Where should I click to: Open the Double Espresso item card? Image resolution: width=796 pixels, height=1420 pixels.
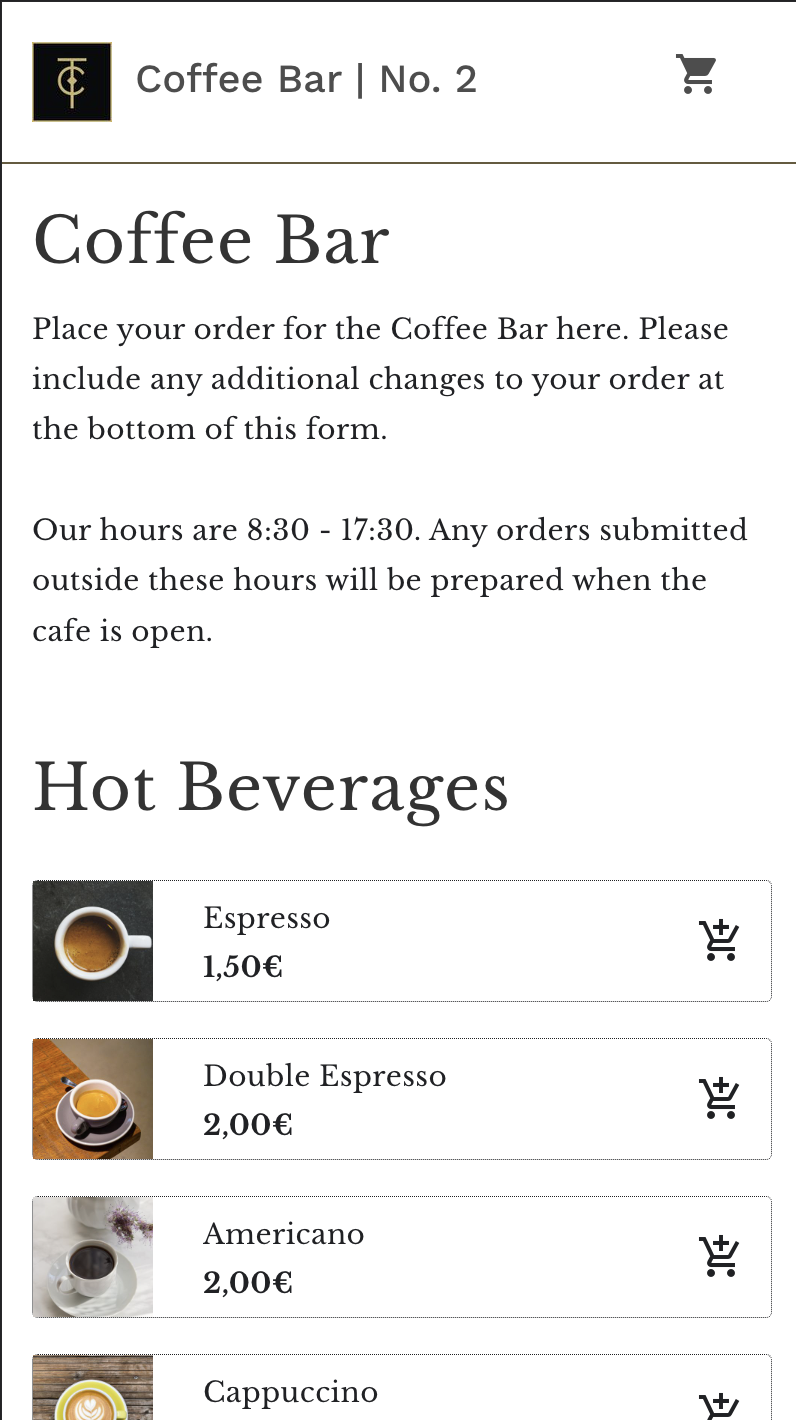point(400,1099)
